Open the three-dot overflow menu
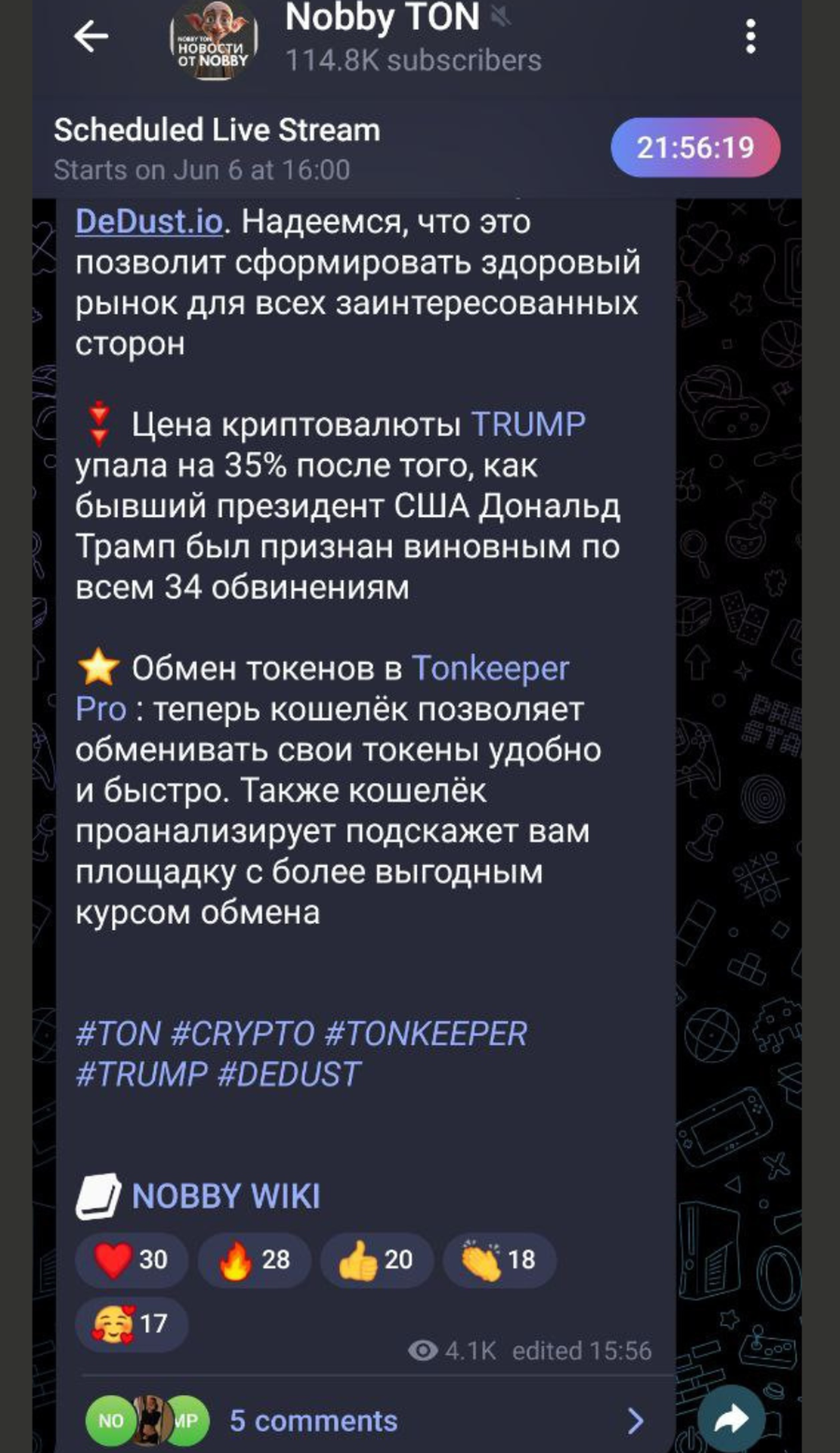The height and width of the screenshot is (1453, 840). pos(750,36)
